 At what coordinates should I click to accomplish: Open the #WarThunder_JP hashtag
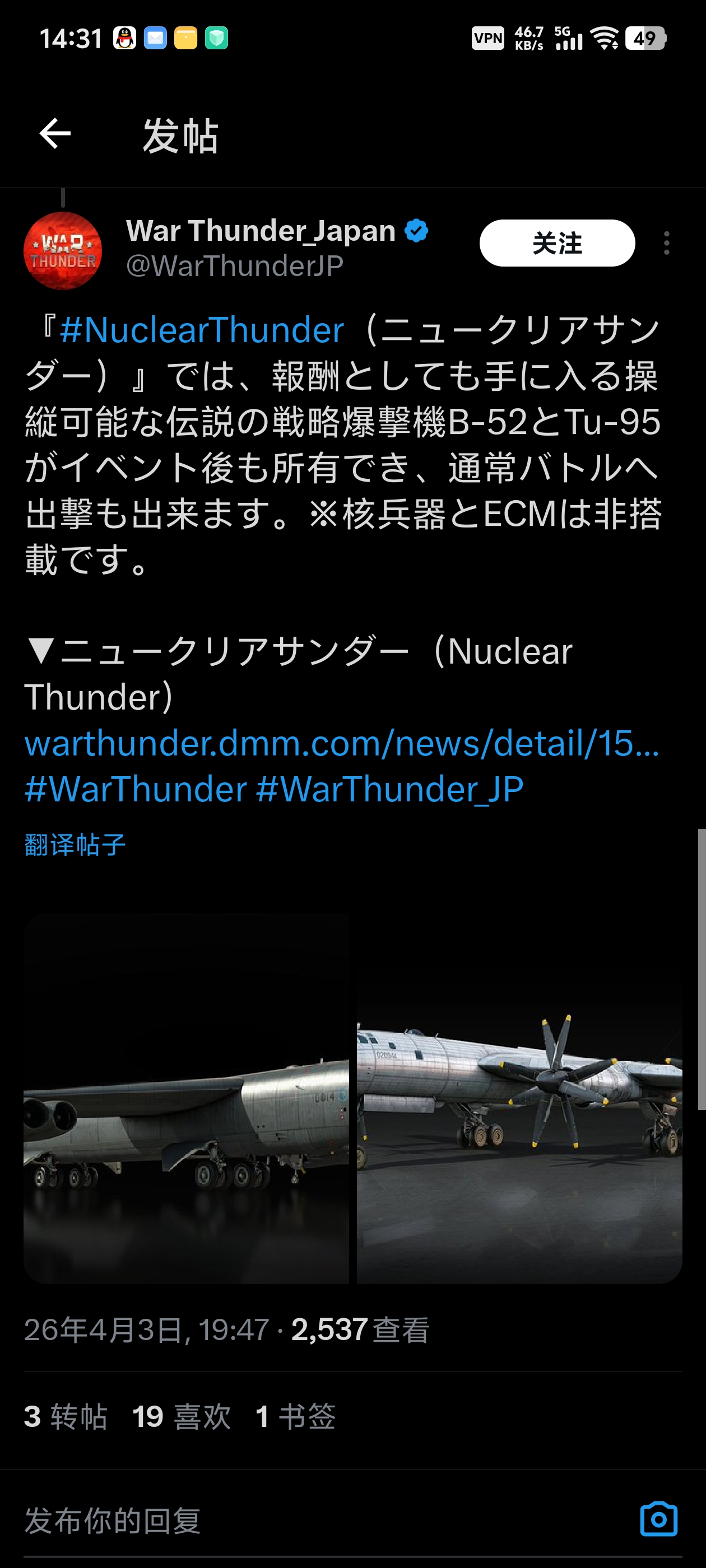(x=390, y=790)
